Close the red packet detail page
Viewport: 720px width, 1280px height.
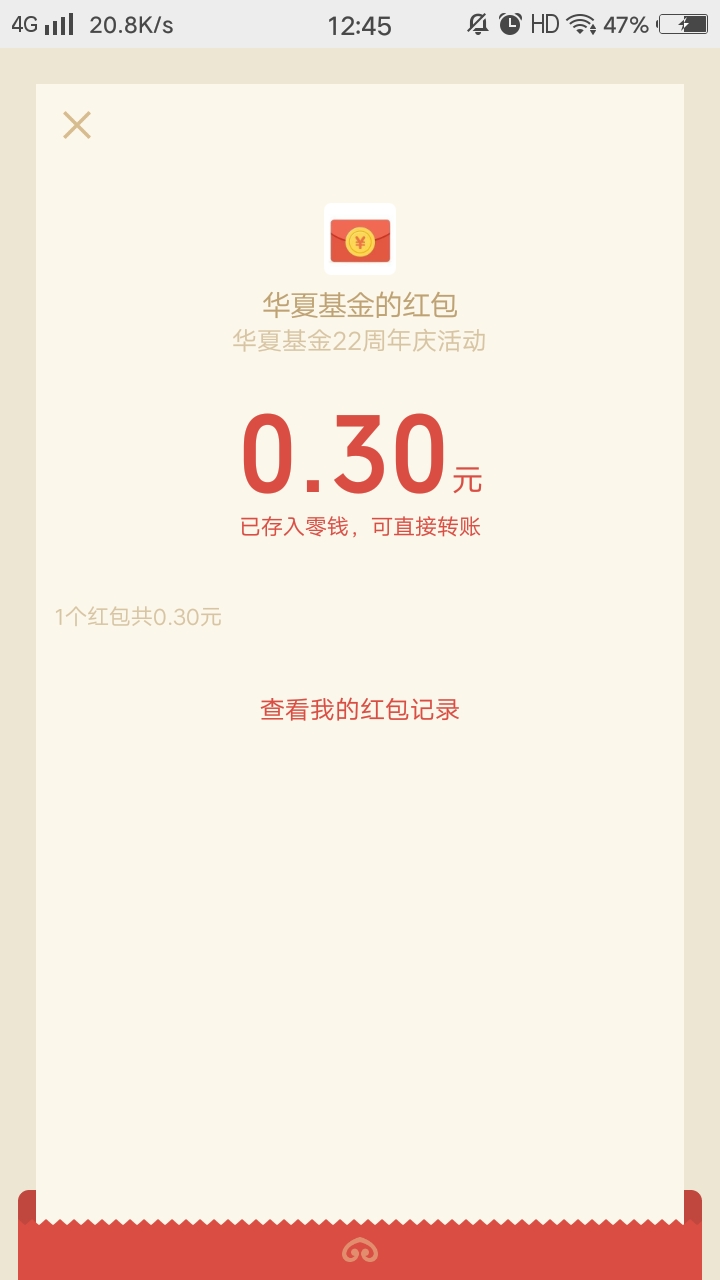click(x=77, y=125)
